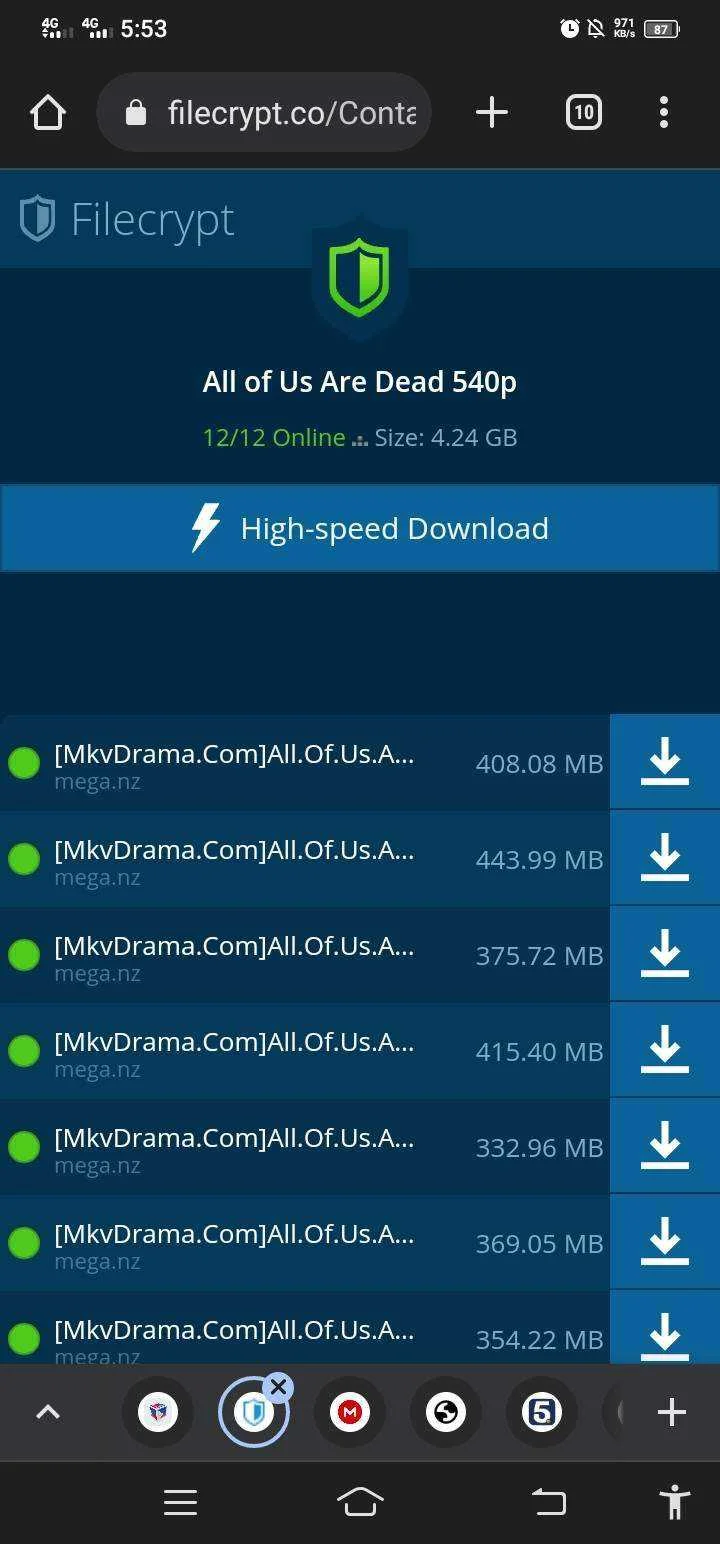Screen dimensions: 720x1544
Task: Open the tab switcher showing 10 tabs
Action: pyautogui.click(x=584, y=113)
